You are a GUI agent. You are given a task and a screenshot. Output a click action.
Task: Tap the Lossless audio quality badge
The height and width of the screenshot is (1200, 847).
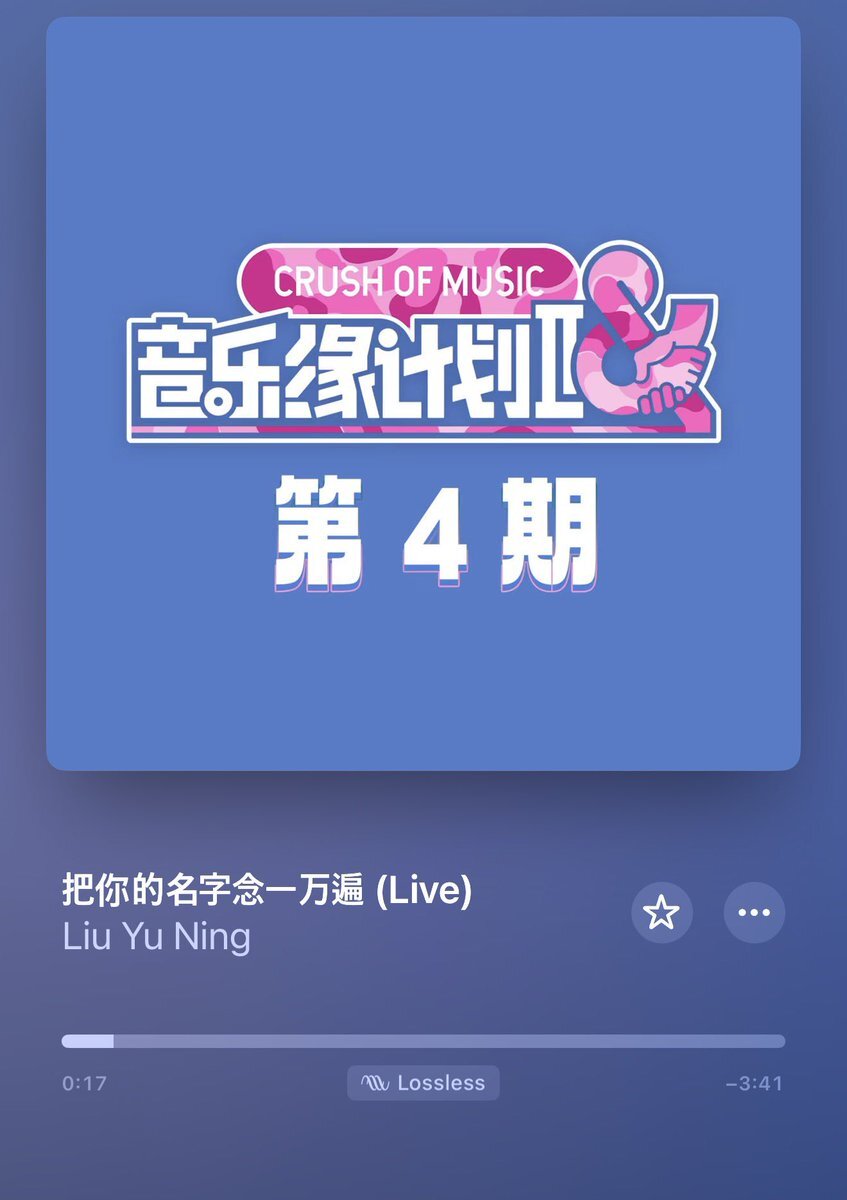coord(423,1083)
